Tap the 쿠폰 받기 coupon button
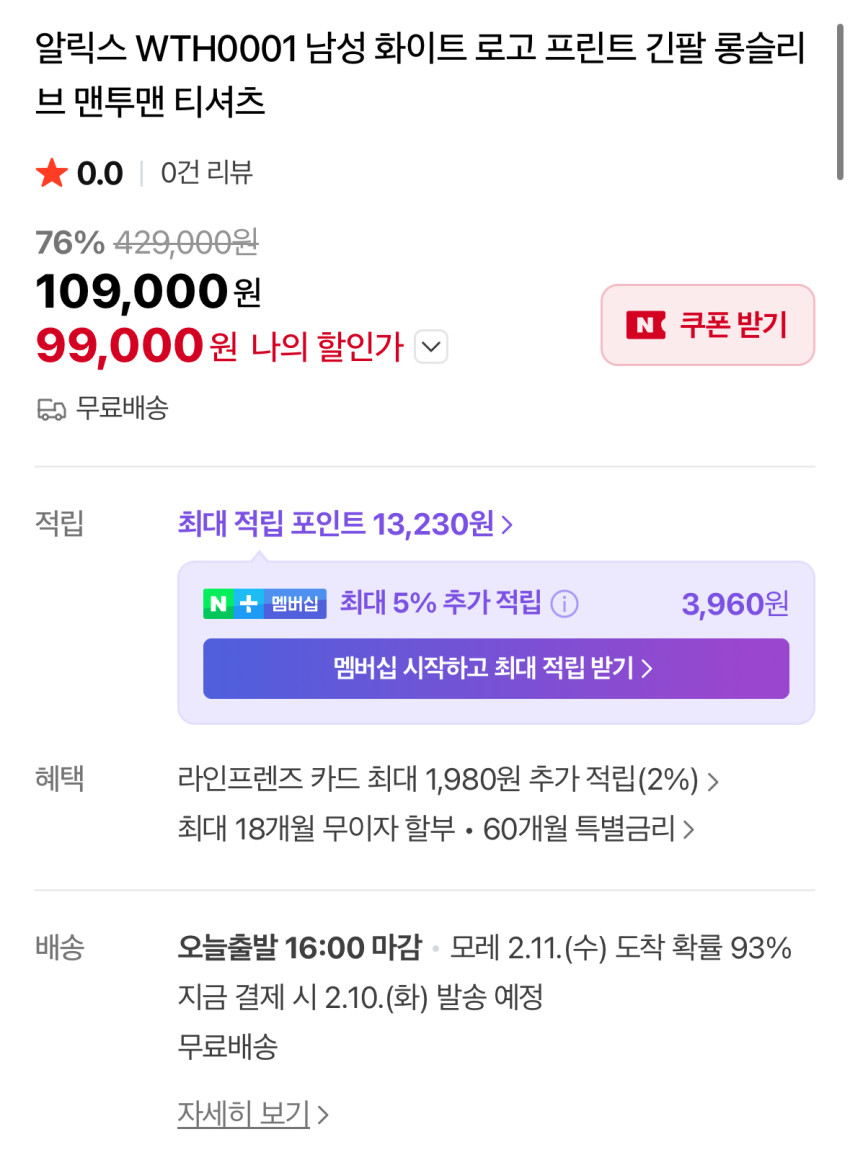The width and height of the screenshot is (850, 1155). tap(708, 325)
